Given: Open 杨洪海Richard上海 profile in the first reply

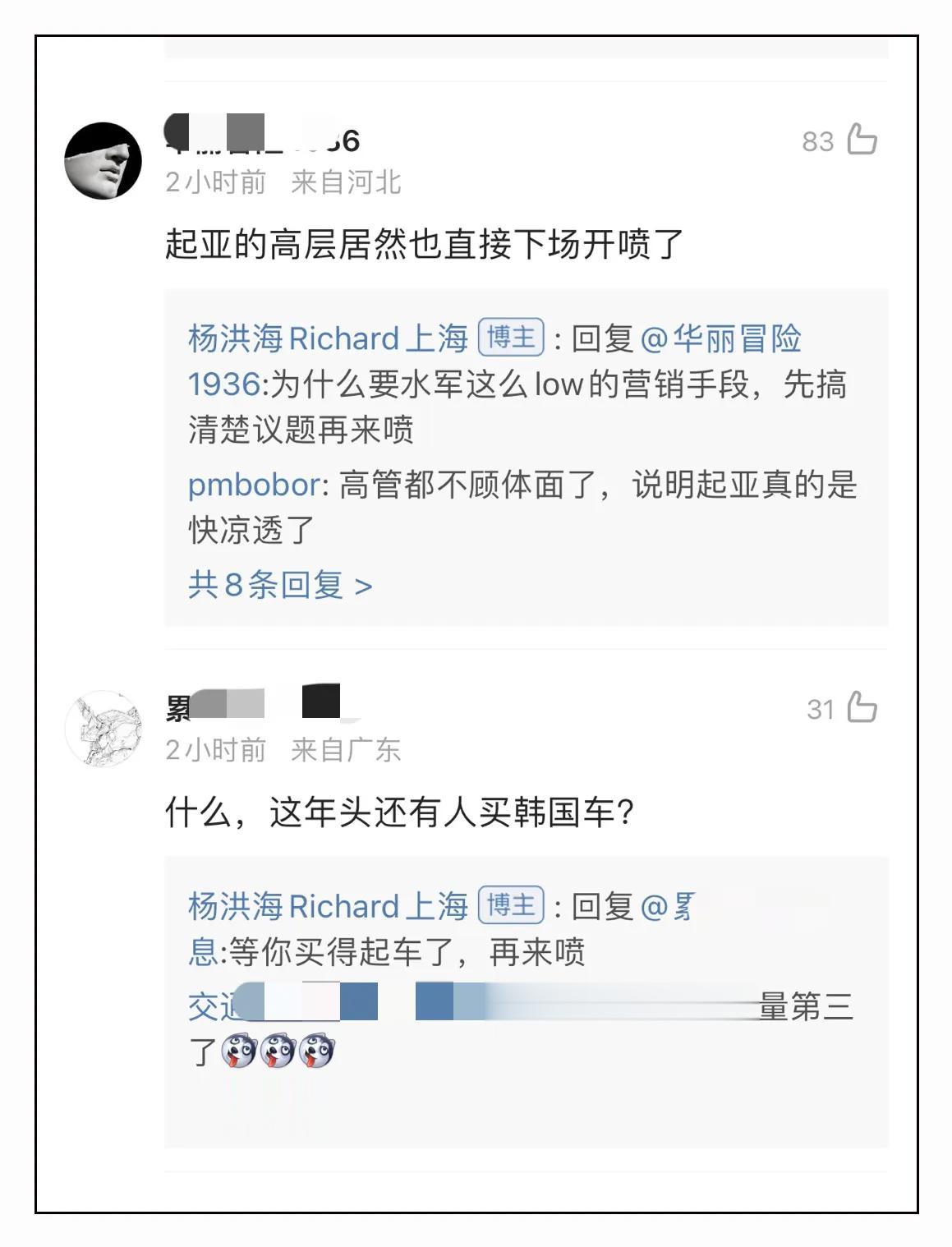Looking at the screenshot, I should tap(327, 338).
